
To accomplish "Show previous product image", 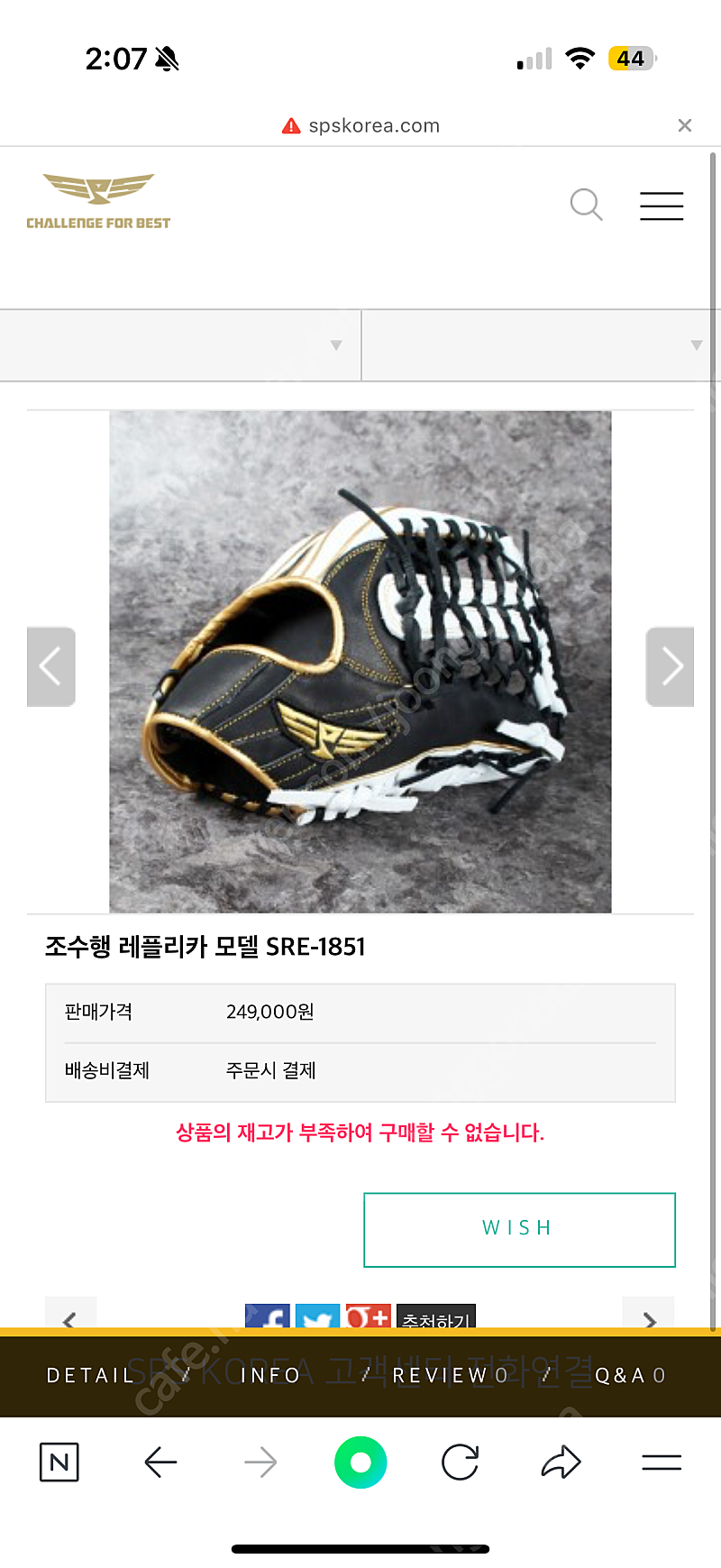I will pos(50,666).
